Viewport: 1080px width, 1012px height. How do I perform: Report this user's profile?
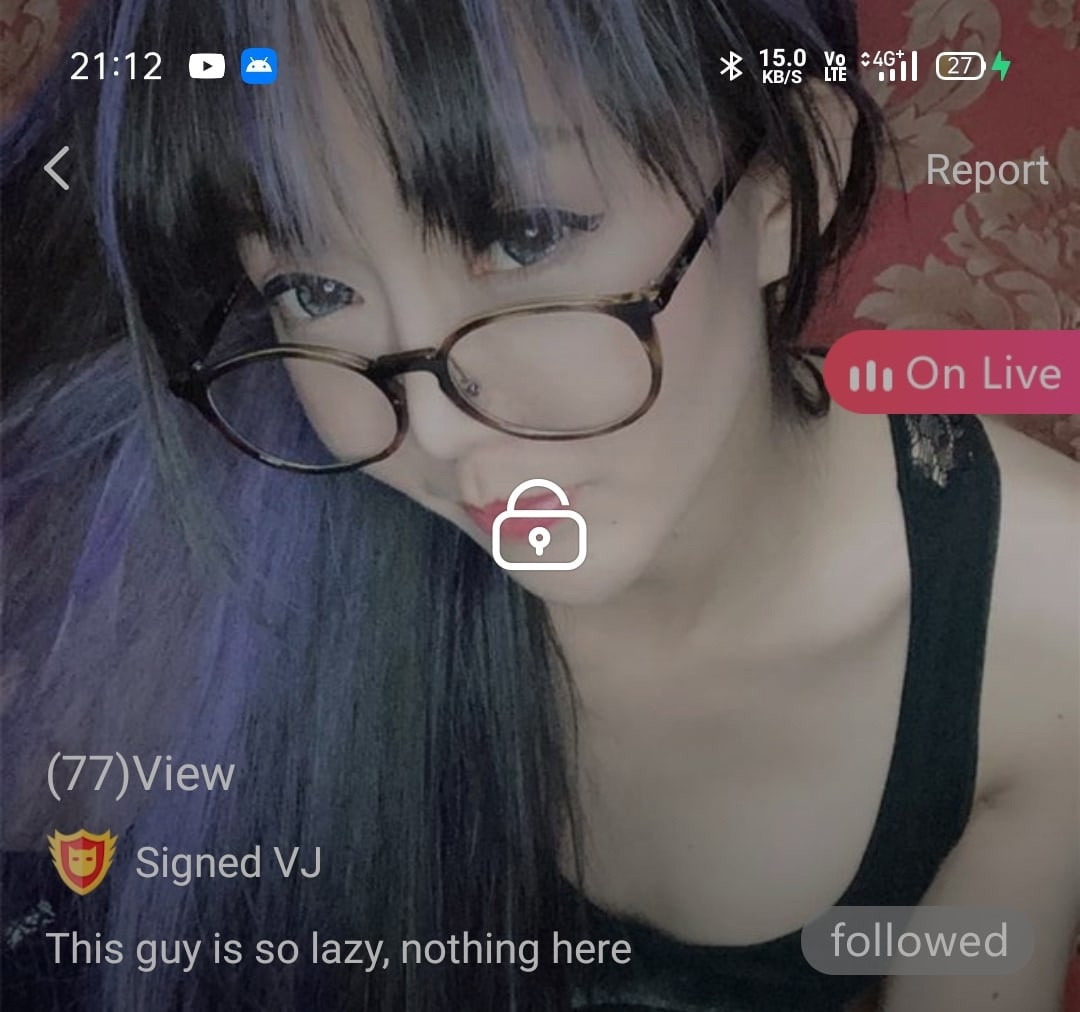(x=986, y=170)
